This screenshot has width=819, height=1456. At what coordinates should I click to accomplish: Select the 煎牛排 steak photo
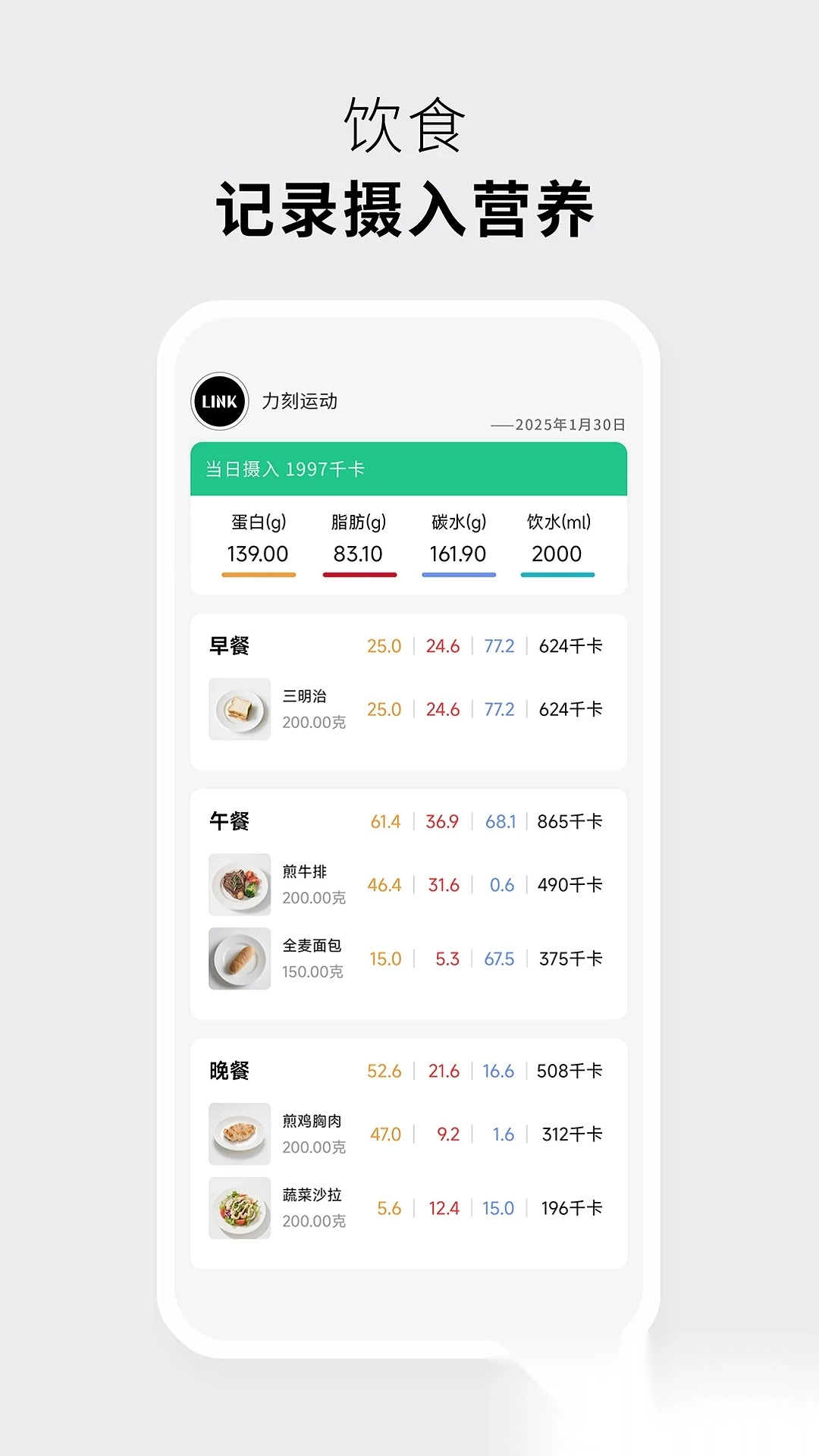pyautogui.click(x=240, y=886)
